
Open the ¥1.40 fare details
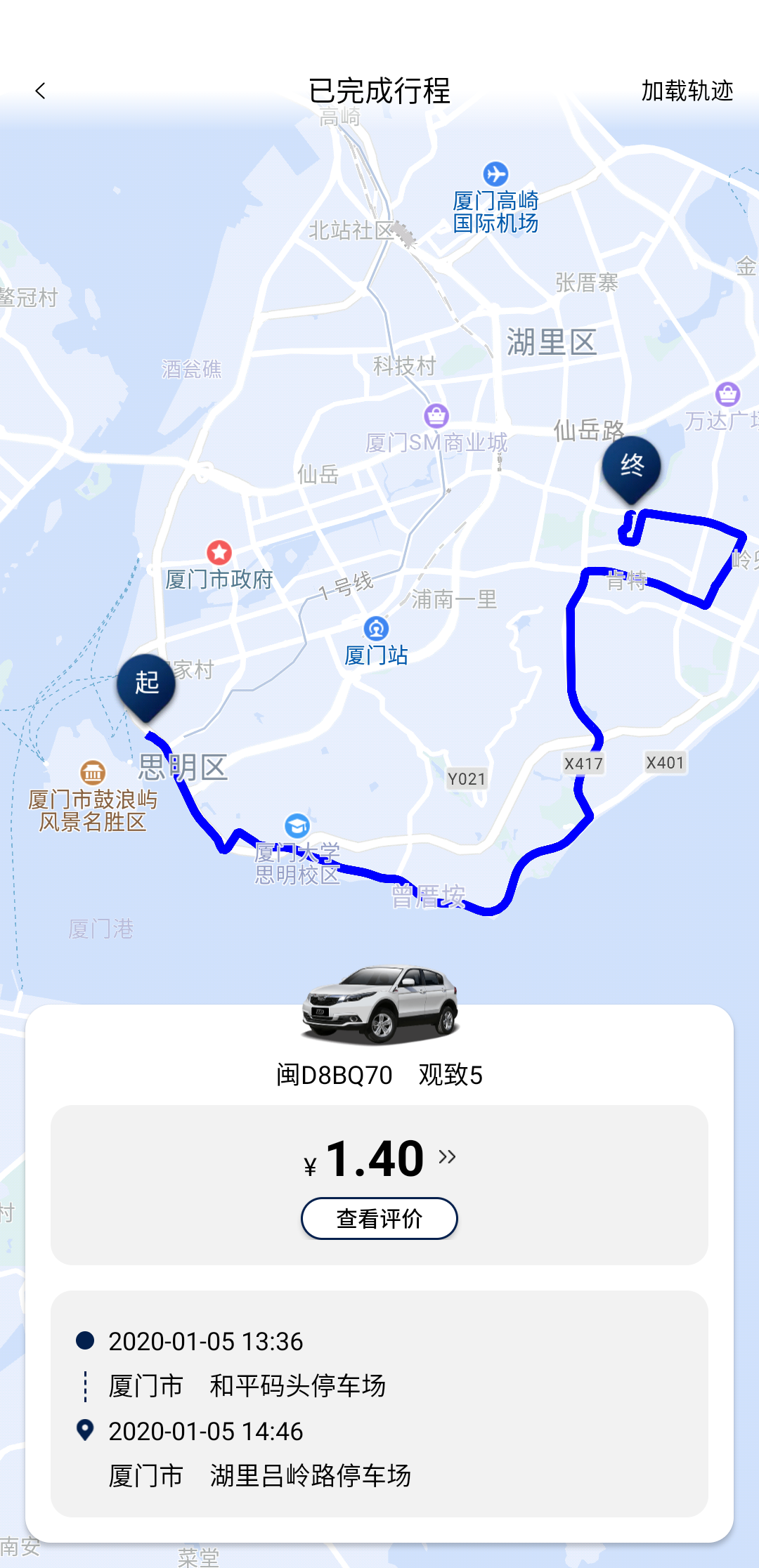coord(379,1158)
